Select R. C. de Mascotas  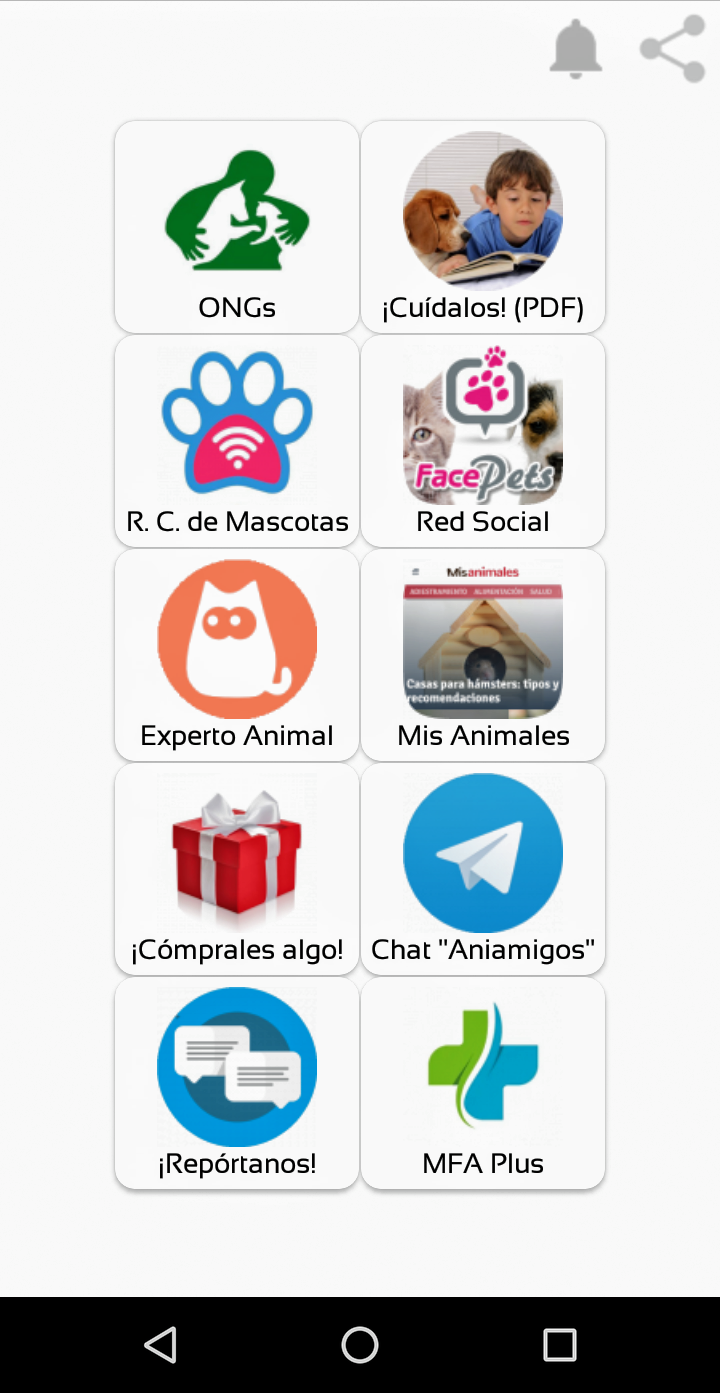237,441
